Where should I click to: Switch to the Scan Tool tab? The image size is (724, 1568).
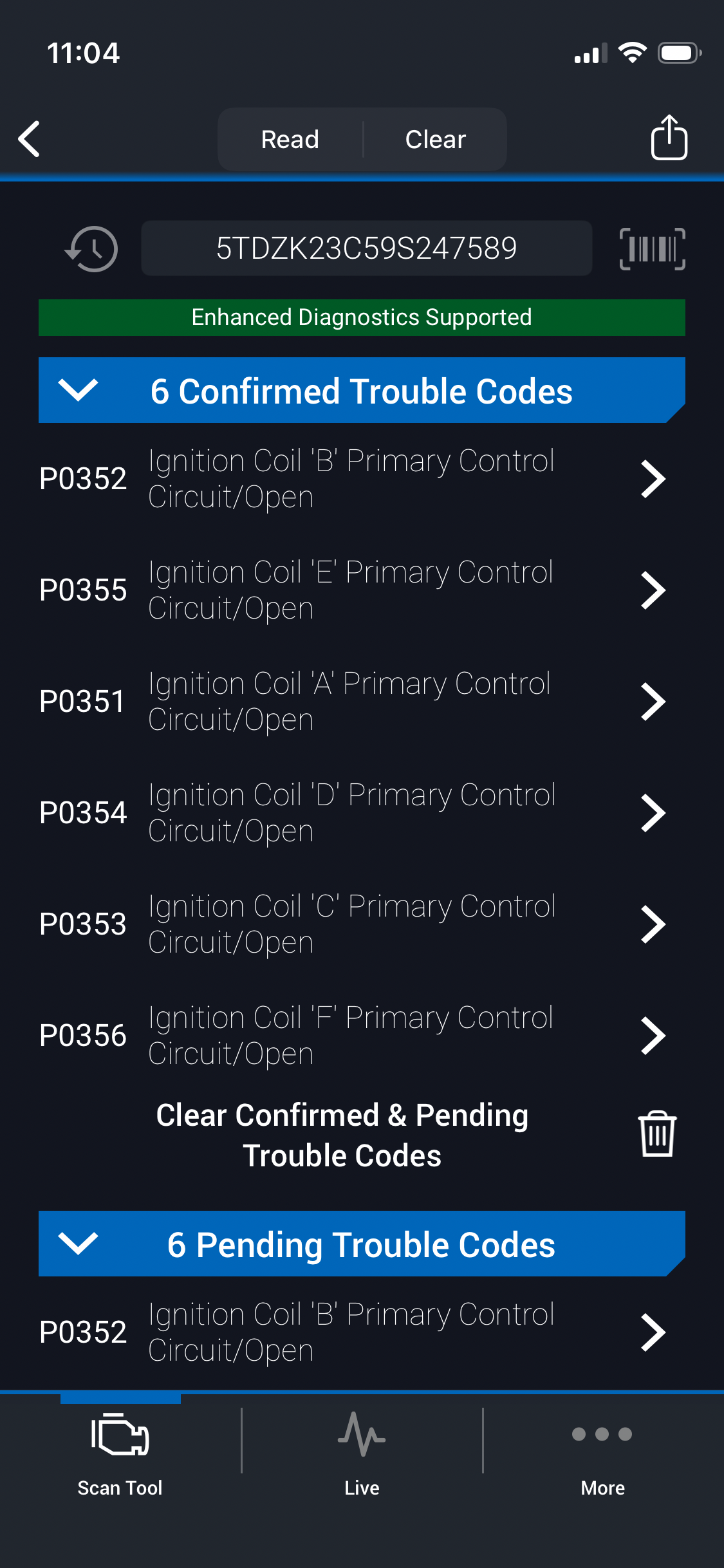coord(120,1452)
